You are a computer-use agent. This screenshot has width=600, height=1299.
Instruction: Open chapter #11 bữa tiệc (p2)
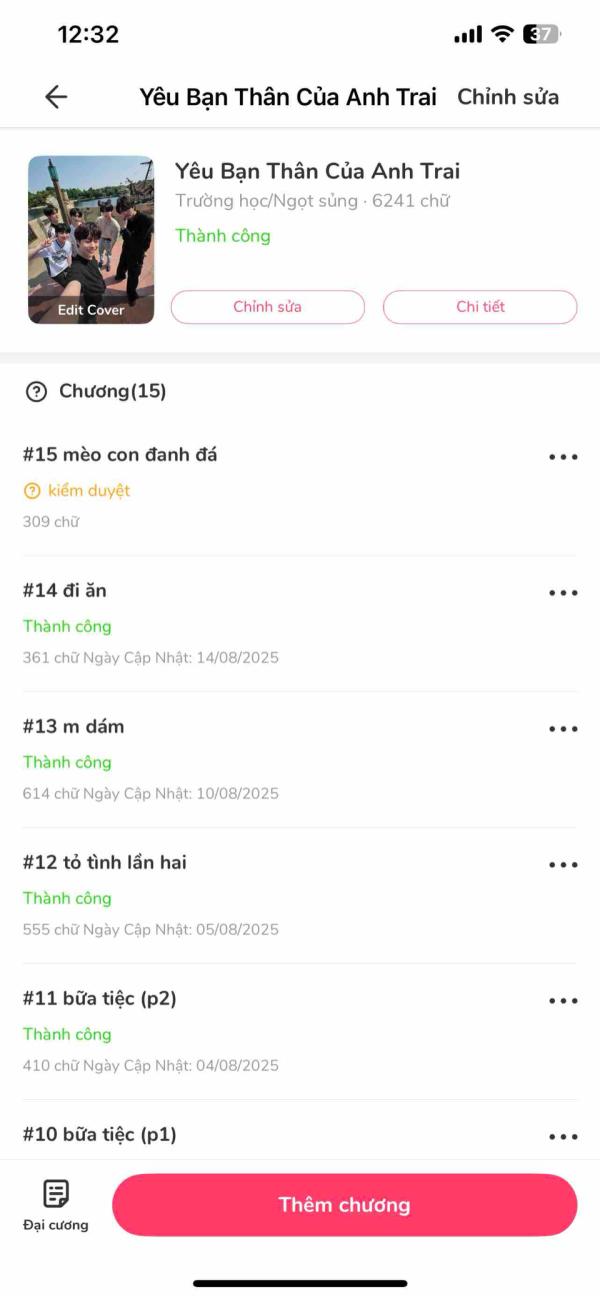[100, 998]
